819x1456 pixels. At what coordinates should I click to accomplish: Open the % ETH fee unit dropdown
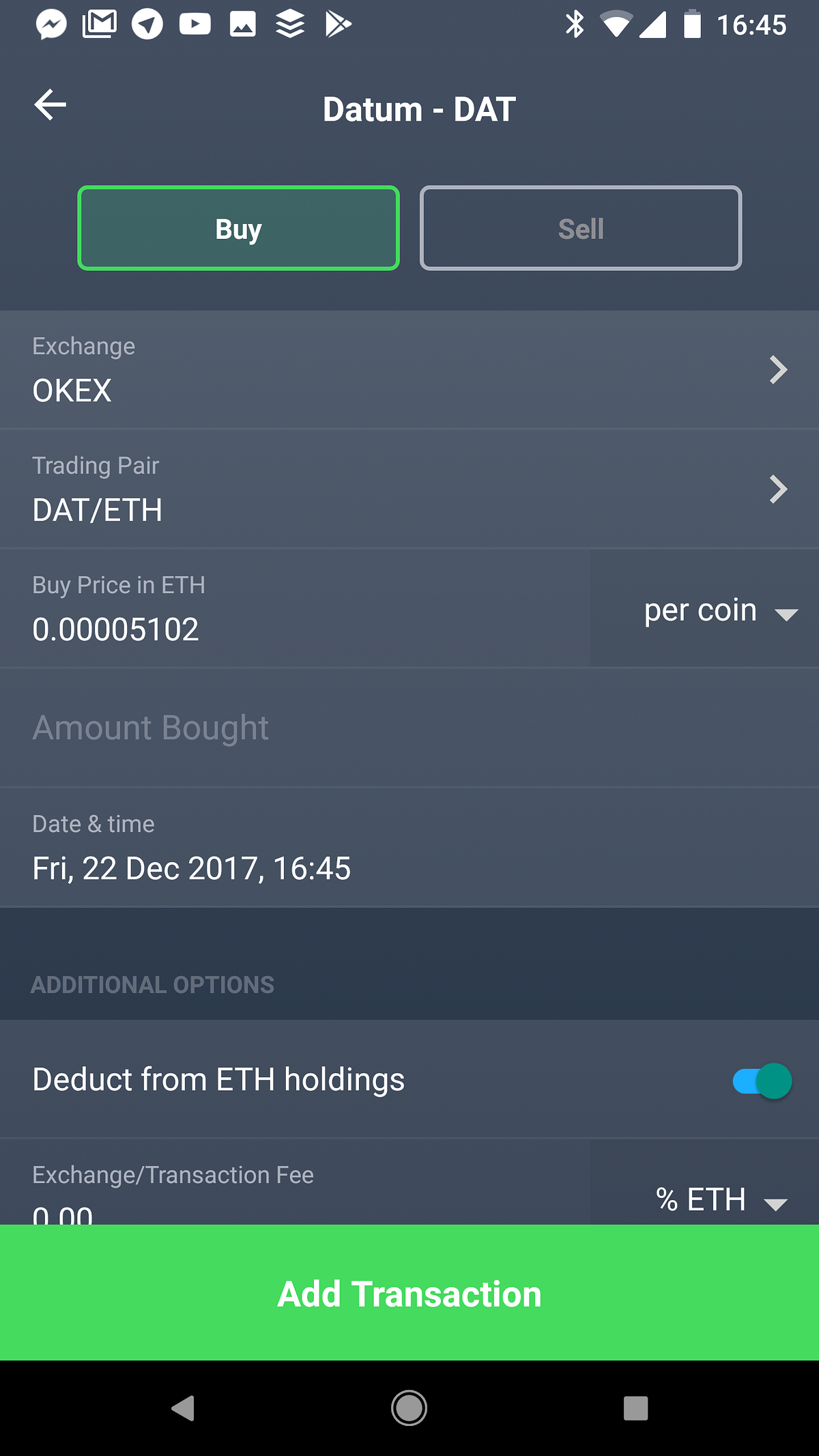pos(710,1199)
